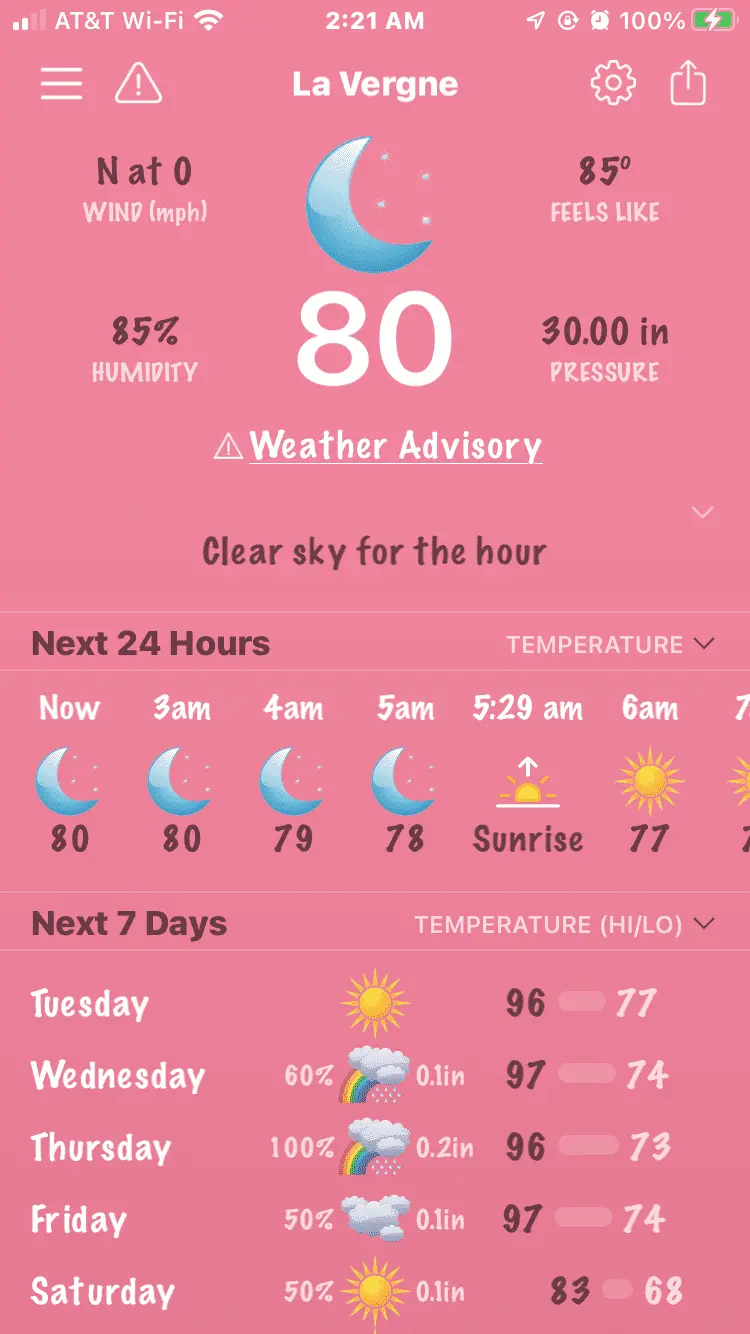
Task: Open the Next 24 Hours Temperature dropdown
Action: click(610, 645)
